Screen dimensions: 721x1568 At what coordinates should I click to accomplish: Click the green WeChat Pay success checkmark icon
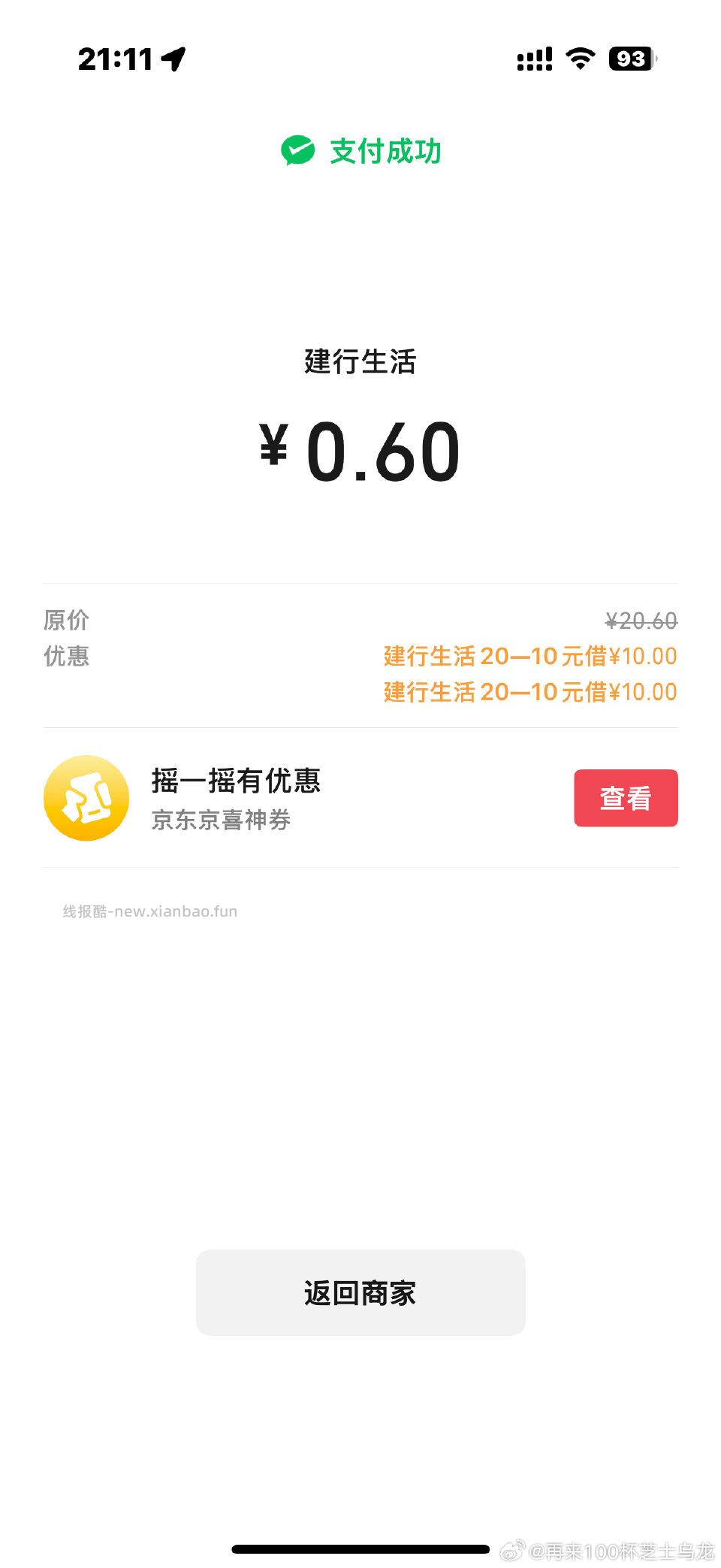click(298, 150)
